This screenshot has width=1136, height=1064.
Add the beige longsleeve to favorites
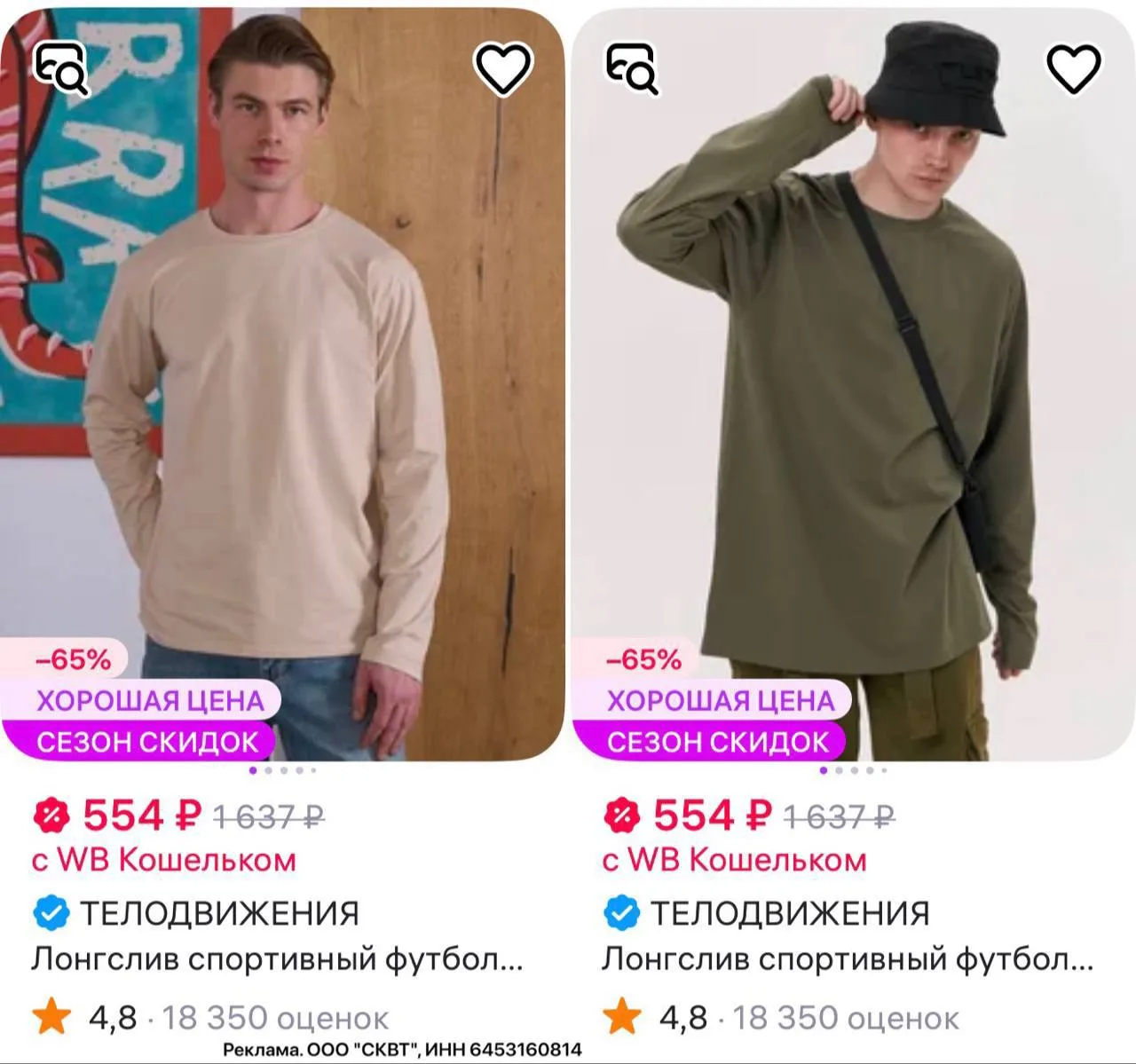502,68
